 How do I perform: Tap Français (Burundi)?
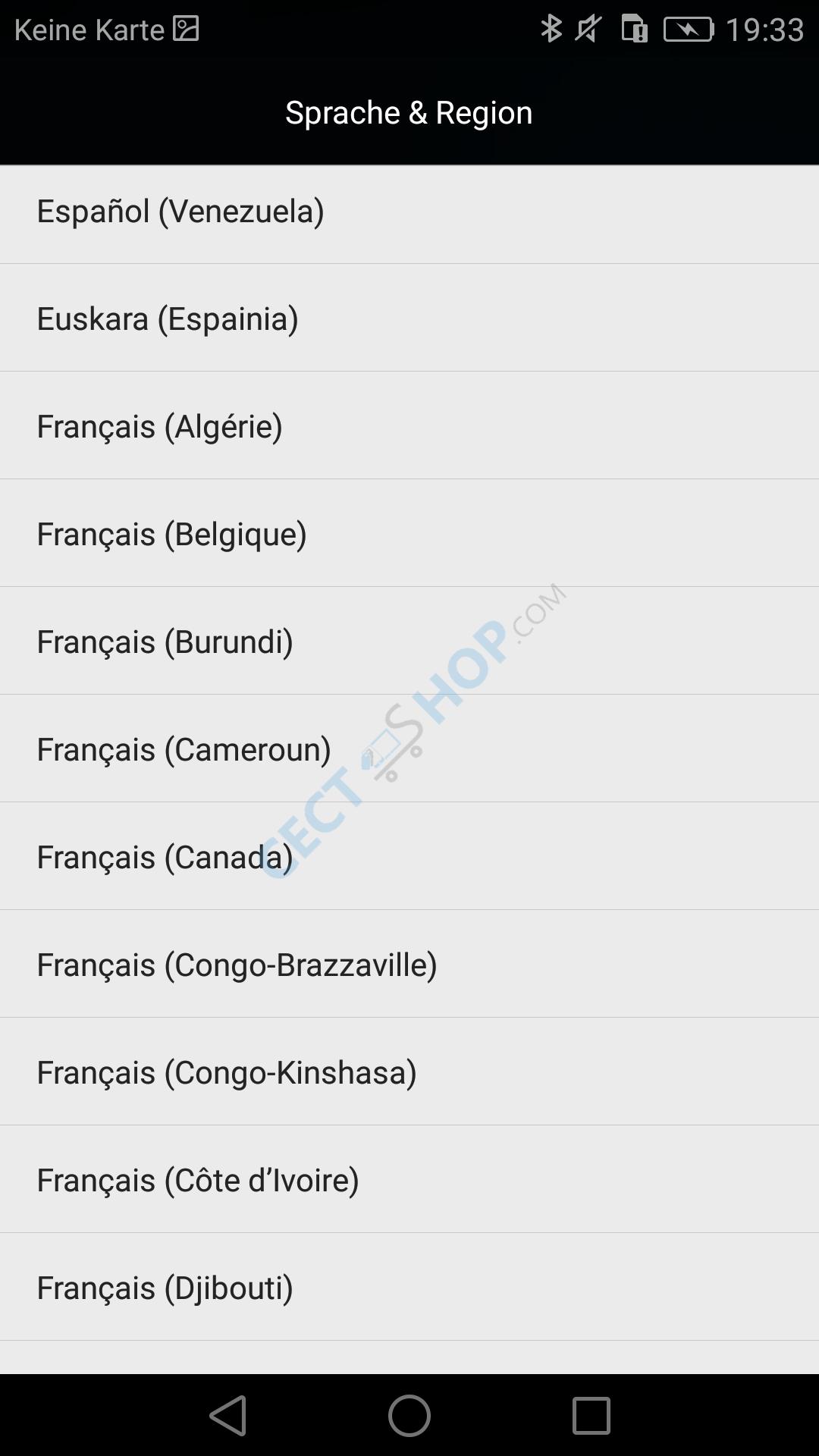pyautogui.click(x=409, y=641)
